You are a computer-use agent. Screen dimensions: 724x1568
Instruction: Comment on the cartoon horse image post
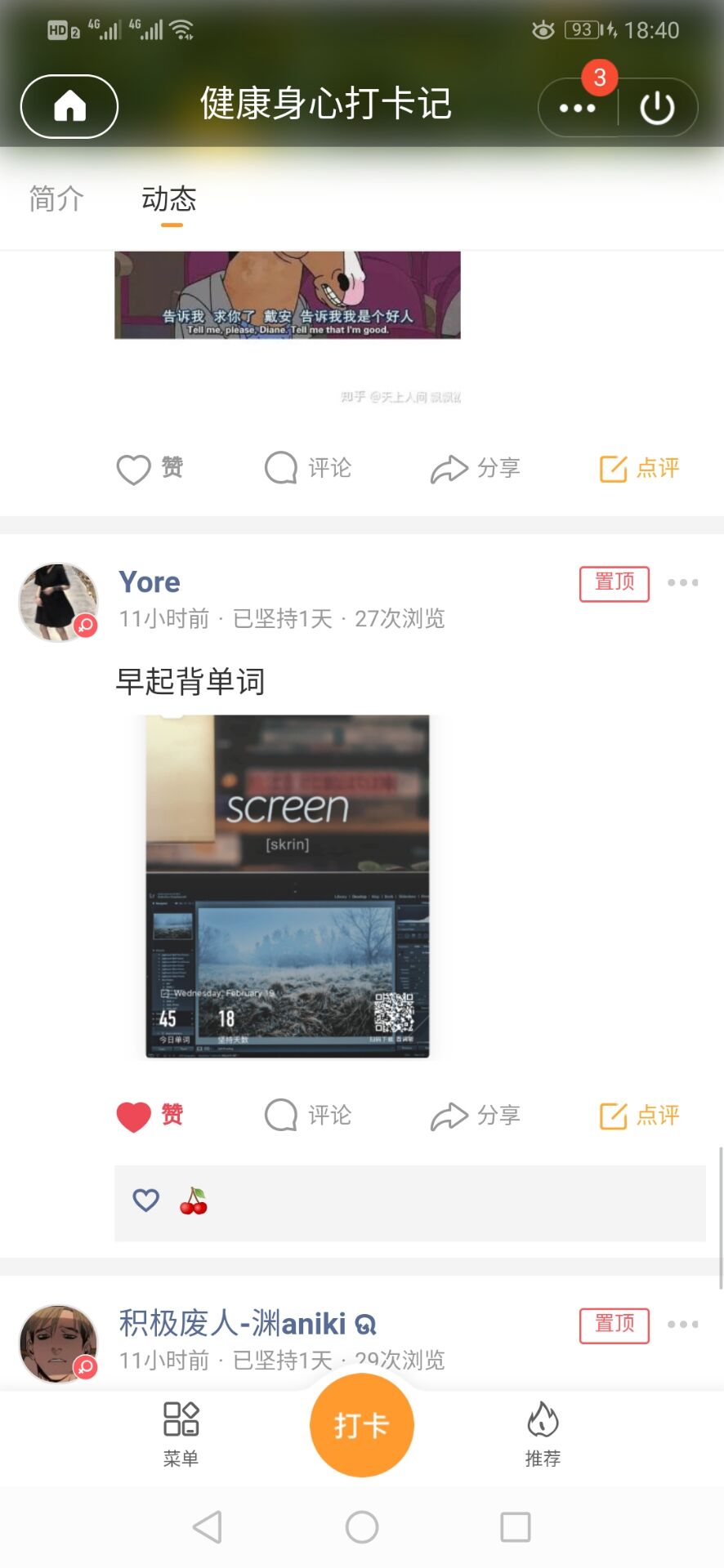click(x=308, y=469)
